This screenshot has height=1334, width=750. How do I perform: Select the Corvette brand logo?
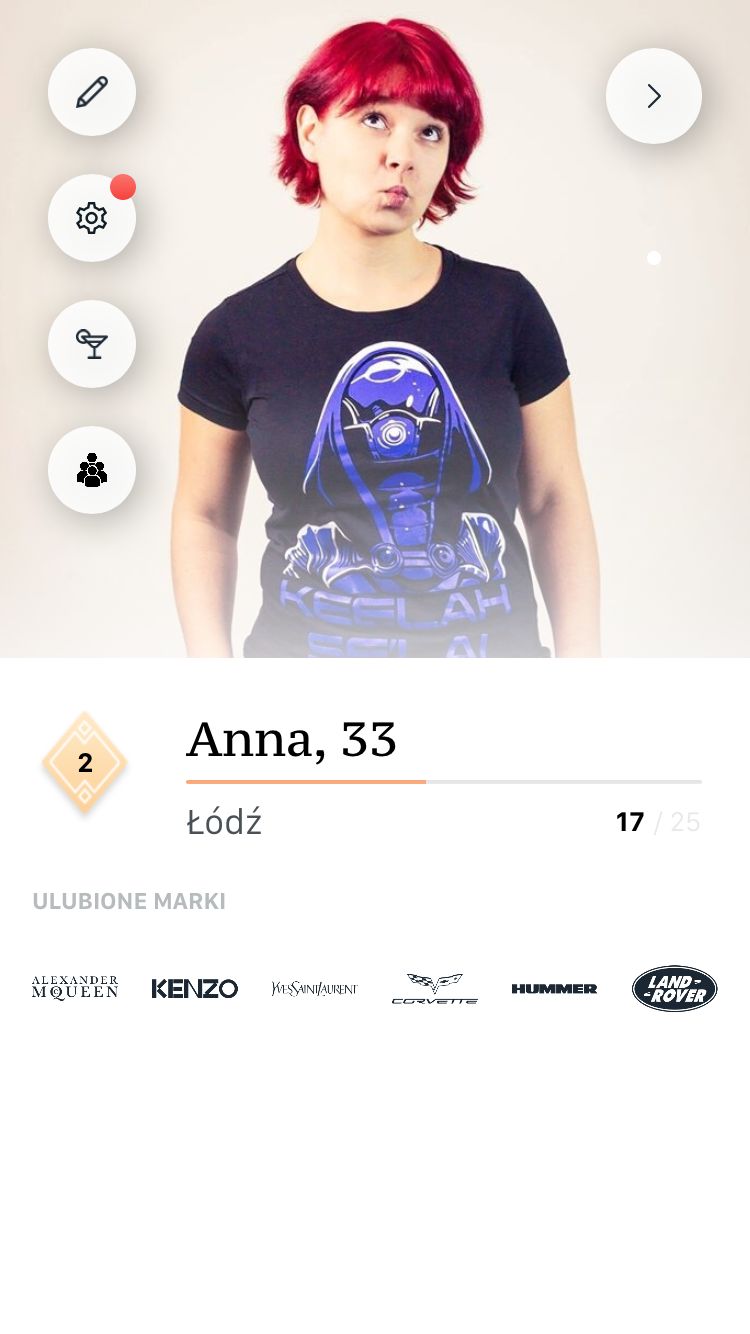(434, 988)
